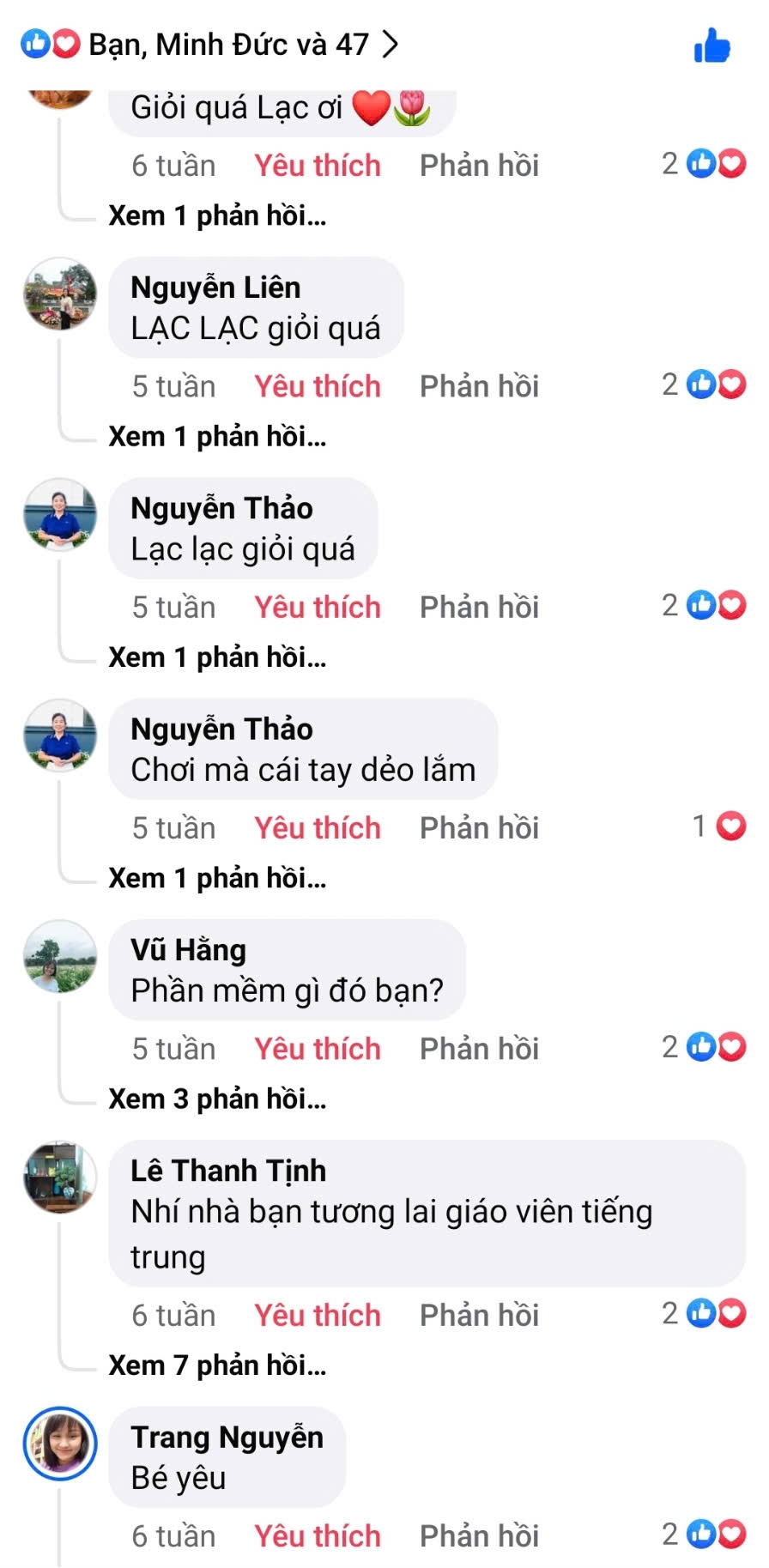Tap Yêu thích under Nguyễn Liên's comment
The height and width of the screenshot is (1568, 769).
click(x=317, y=386)
